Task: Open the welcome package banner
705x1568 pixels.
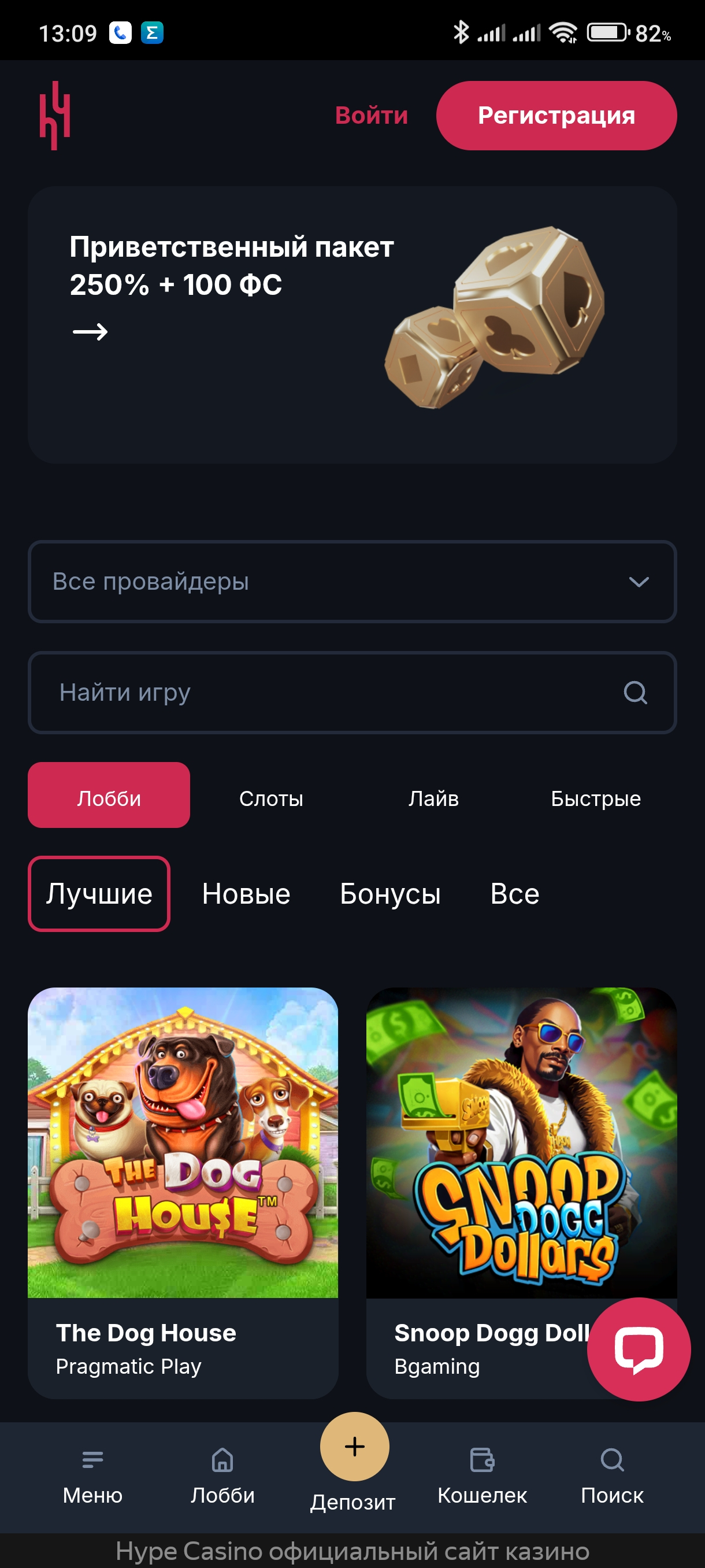Action: tap(351, 324)
